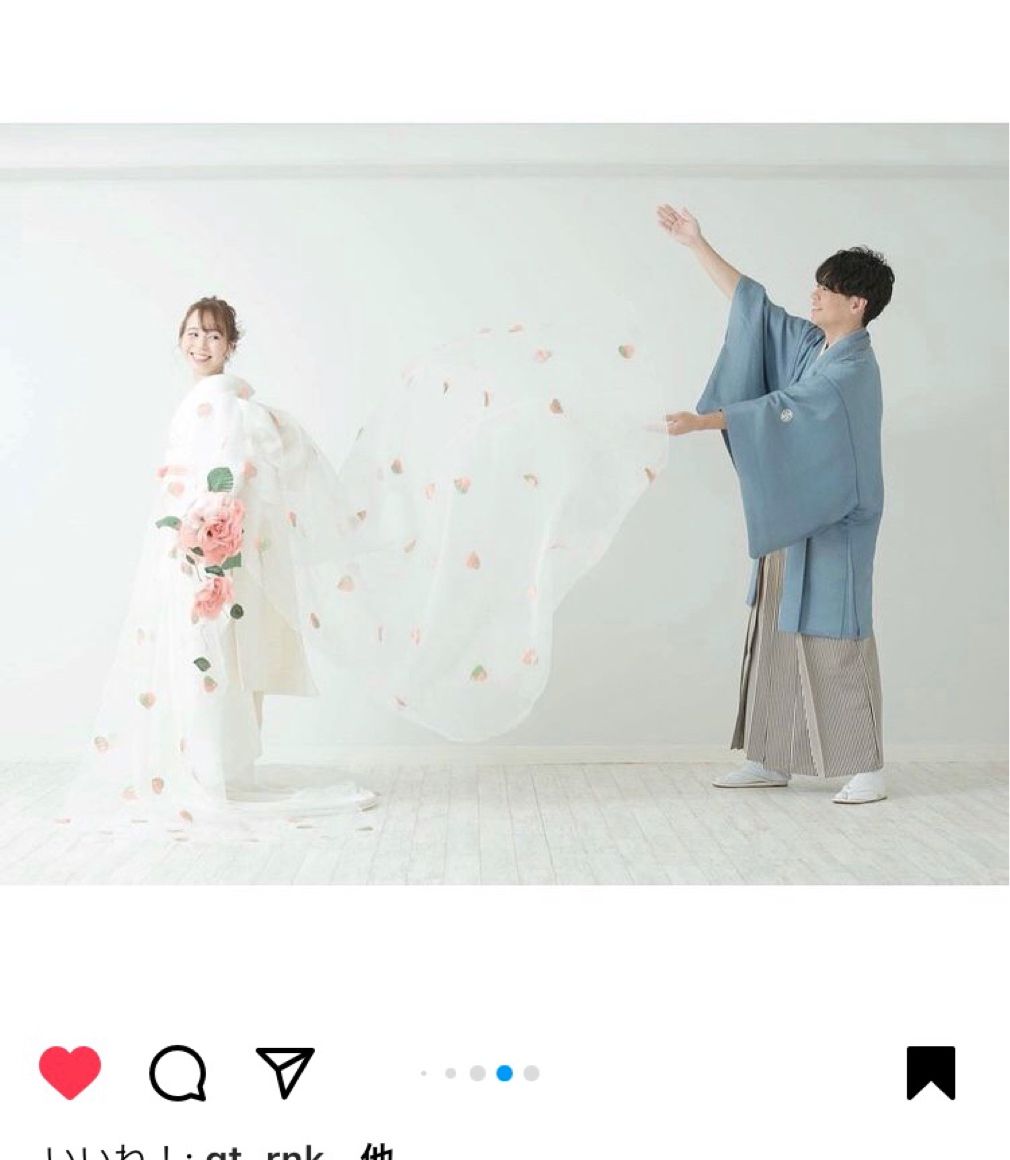Screen dimensions: 1010x1160
Task: Open the kimono couple photo in the post
Action: 504,503
